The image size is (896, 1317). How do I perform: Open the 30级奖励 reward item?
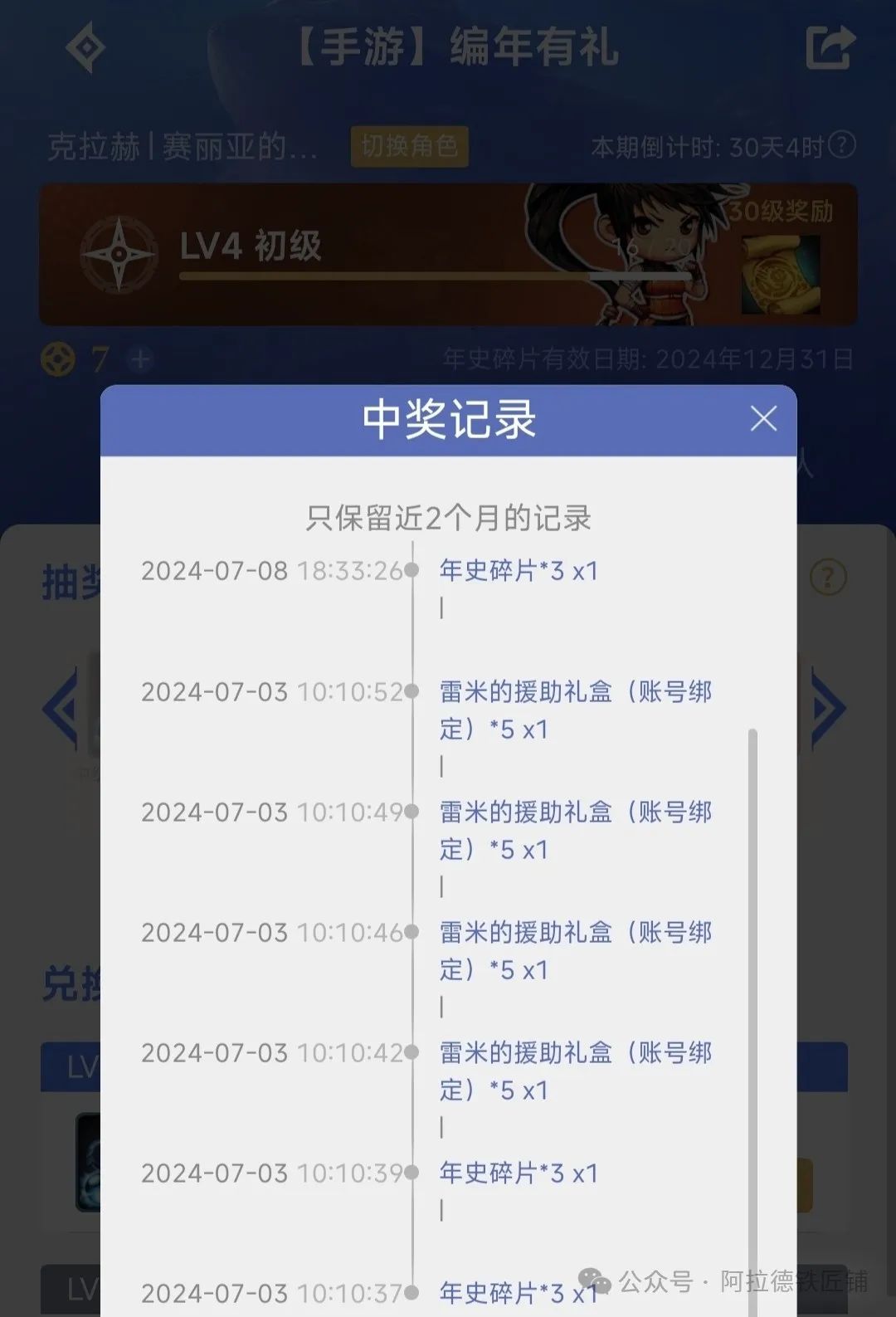[781, 273]
